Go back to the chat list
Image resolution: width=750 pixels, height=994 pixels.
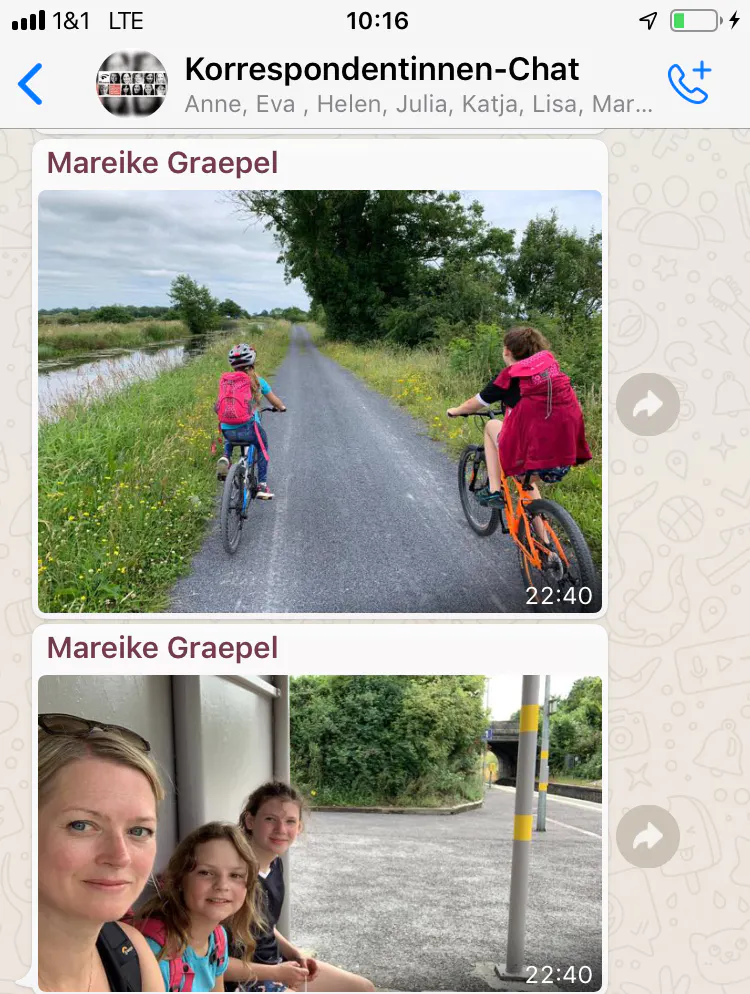(x=31, y=84)
